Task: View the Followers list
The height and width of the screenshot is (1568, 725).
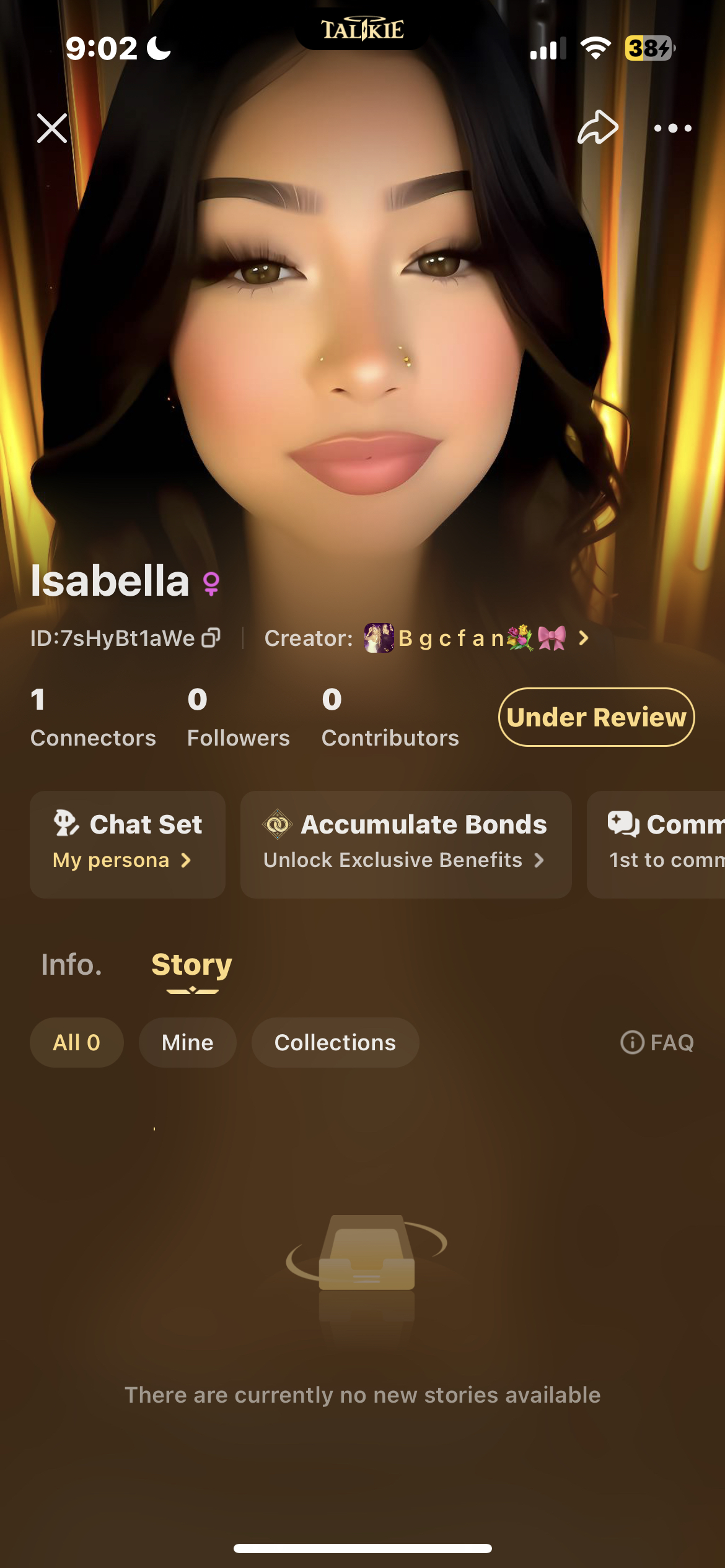Action: coord(238,717)
